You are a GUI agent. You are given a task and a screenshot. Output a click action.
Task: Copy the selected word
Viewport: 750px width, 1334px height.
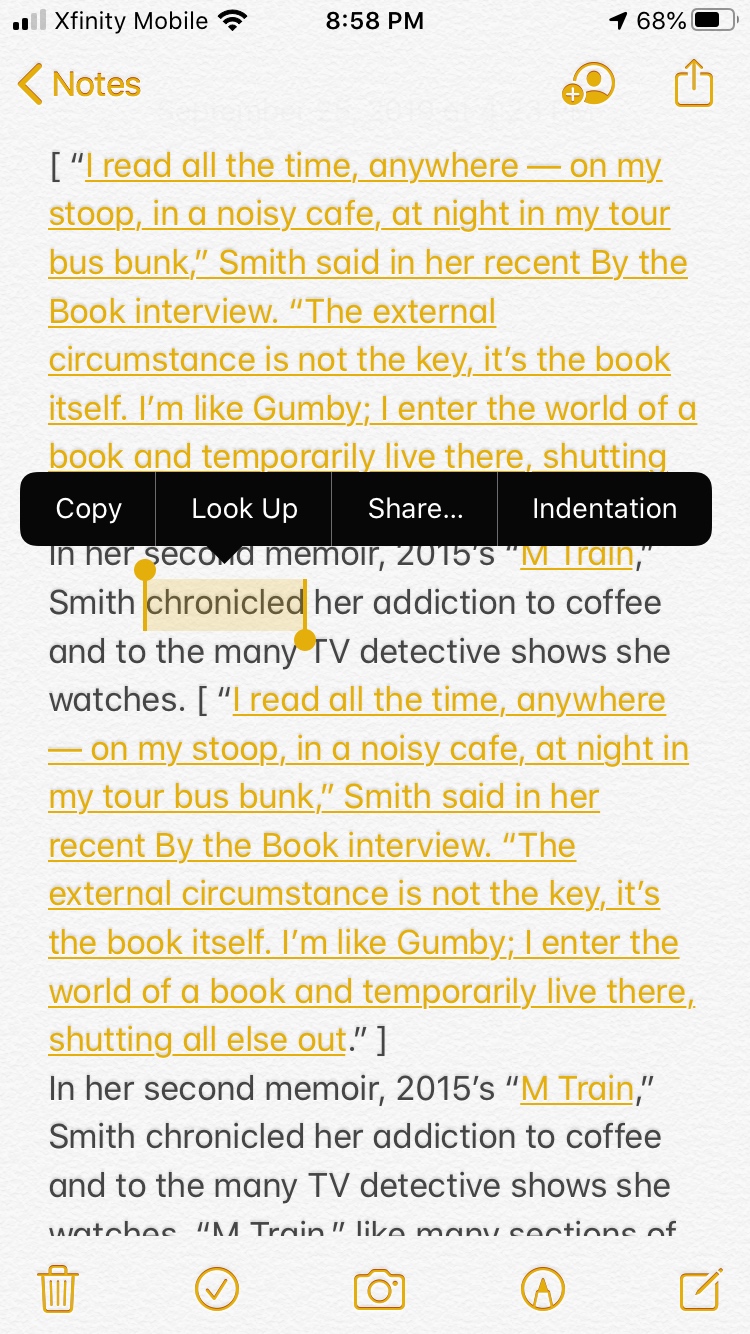click(x=88, y=508)
